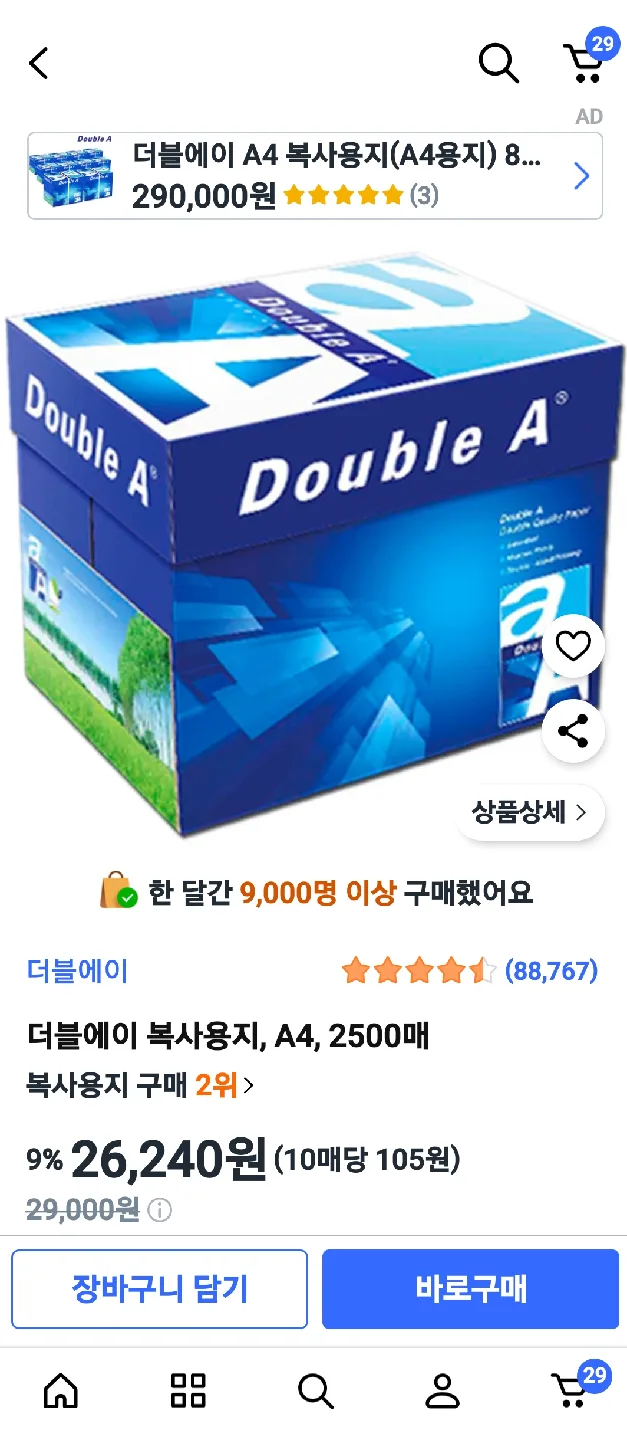Add product to wishlist with heart icon
627x1440 pixels.
coord(573,647)
